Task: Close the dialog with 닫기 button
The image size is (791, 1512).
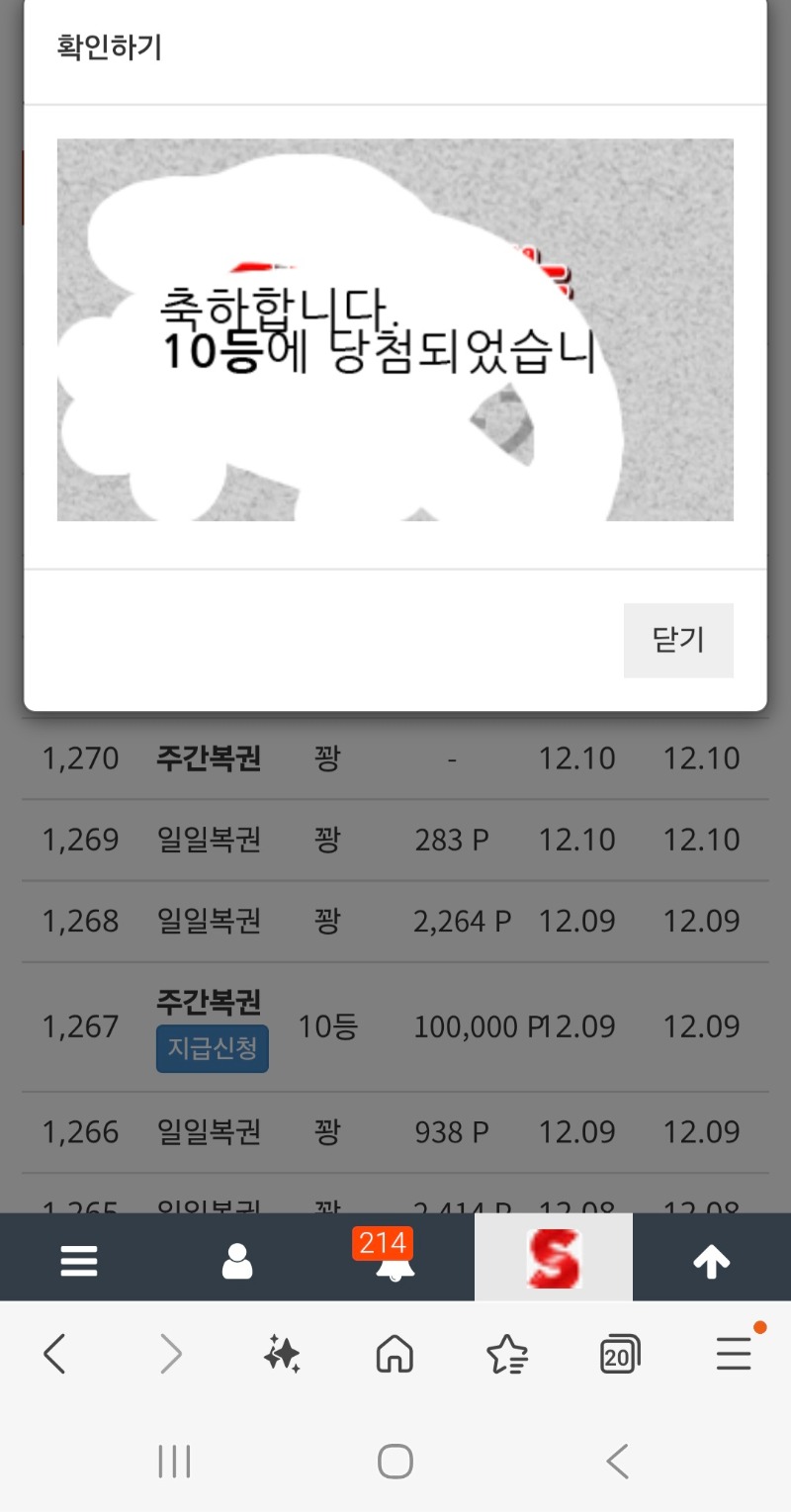Action: coord(678,640)
